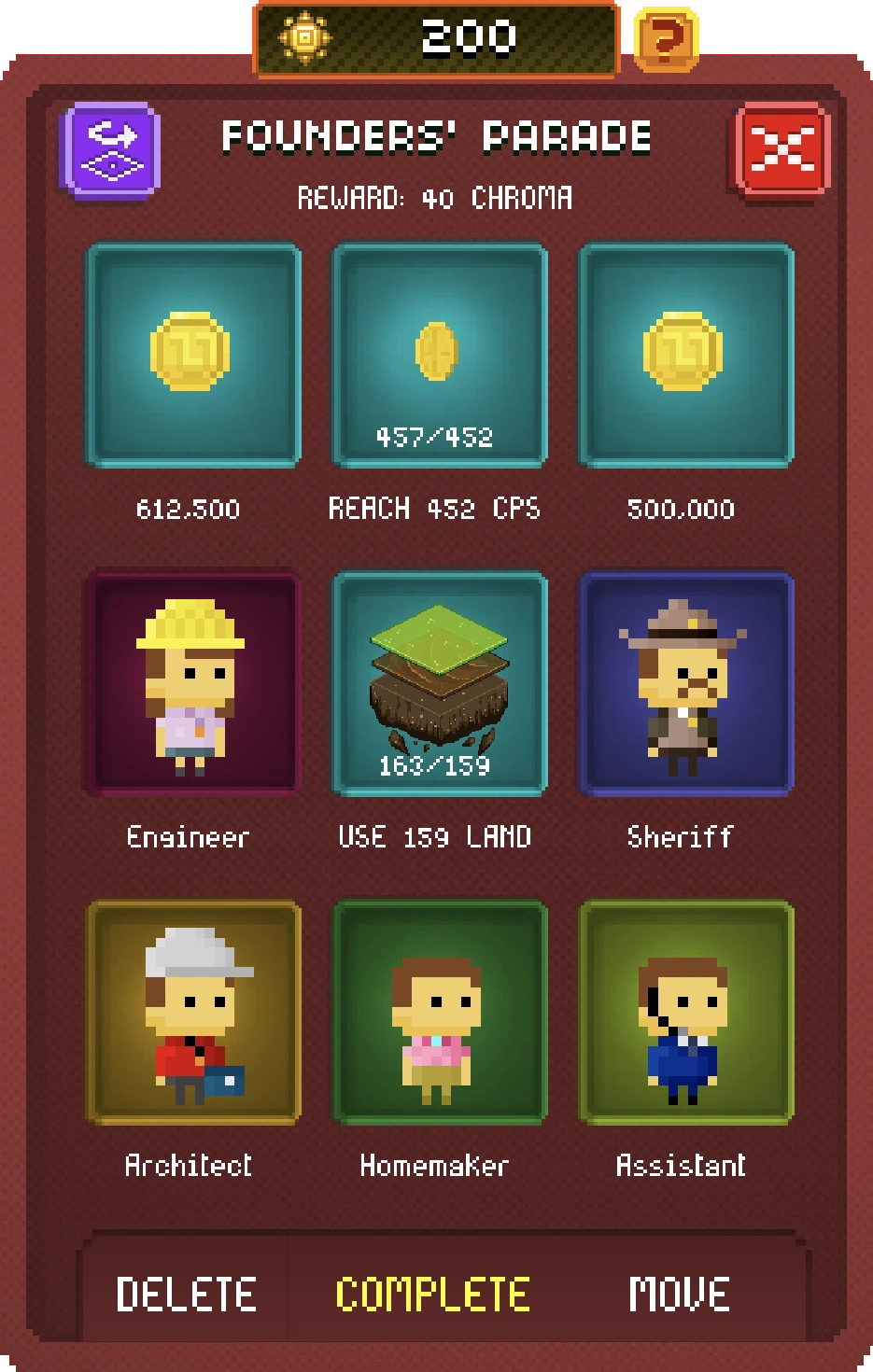Tap the Move button
The image size is (873, 1372).
click(x=679, y=1295)
